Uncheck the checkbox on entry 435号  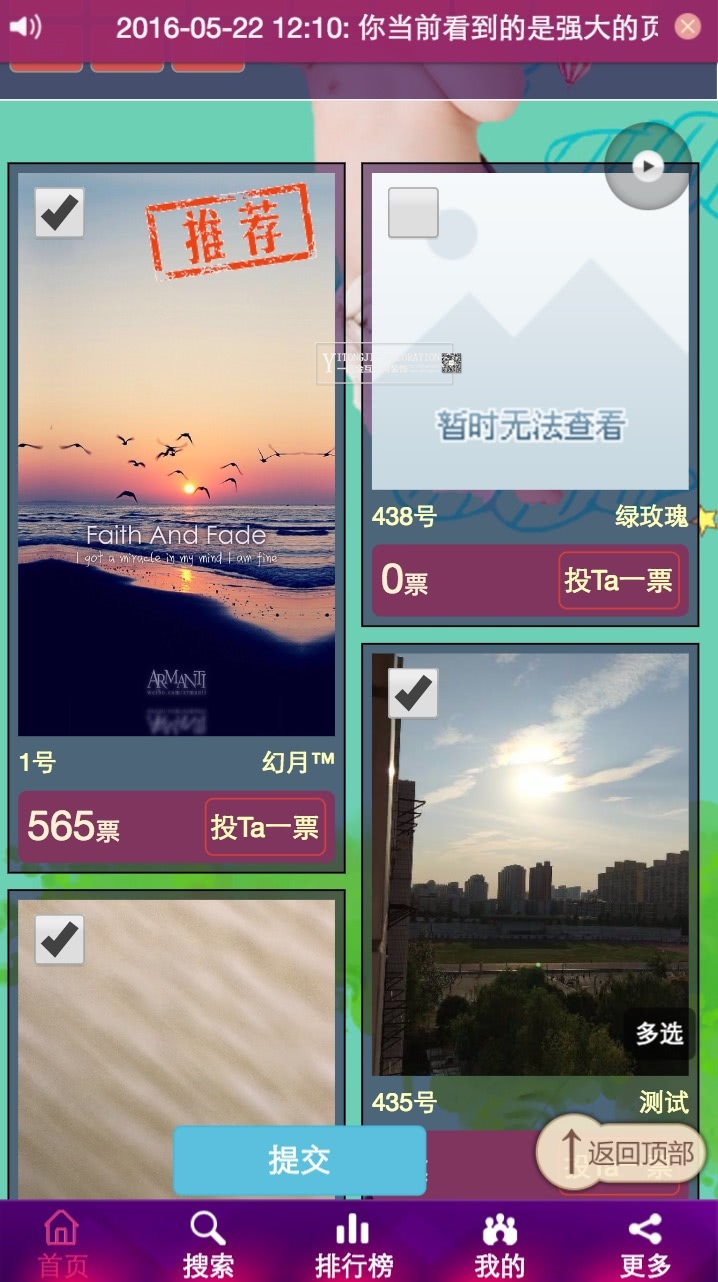[x=413, y=693]
